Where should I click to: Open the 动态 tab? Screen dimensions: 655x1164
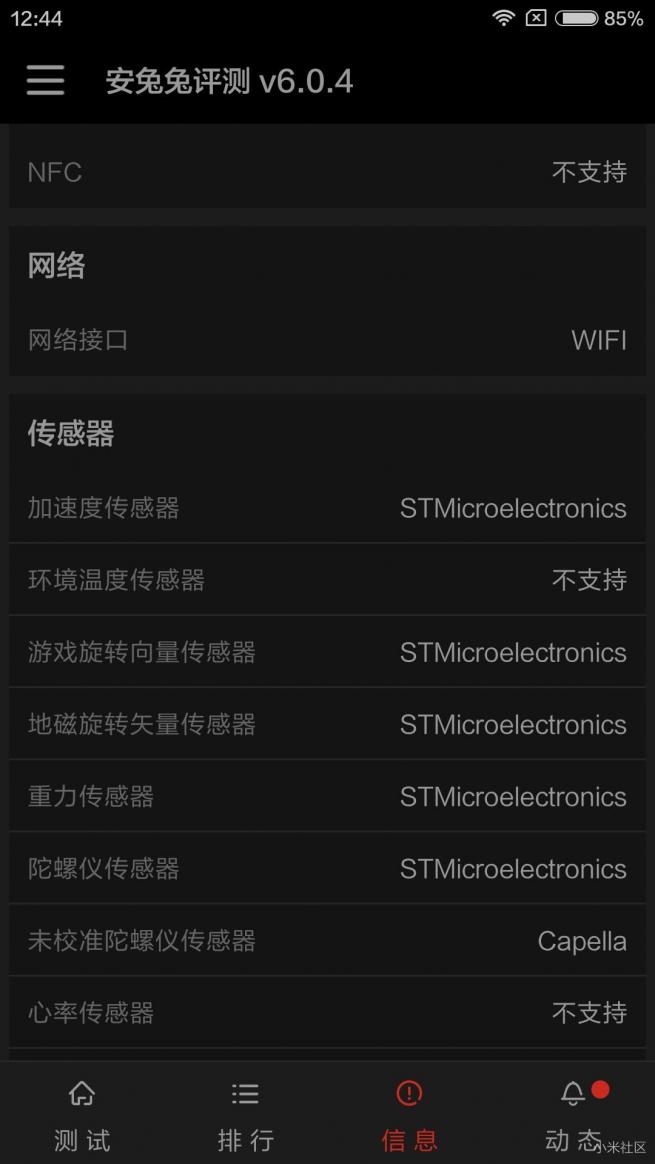[573, 1114]
